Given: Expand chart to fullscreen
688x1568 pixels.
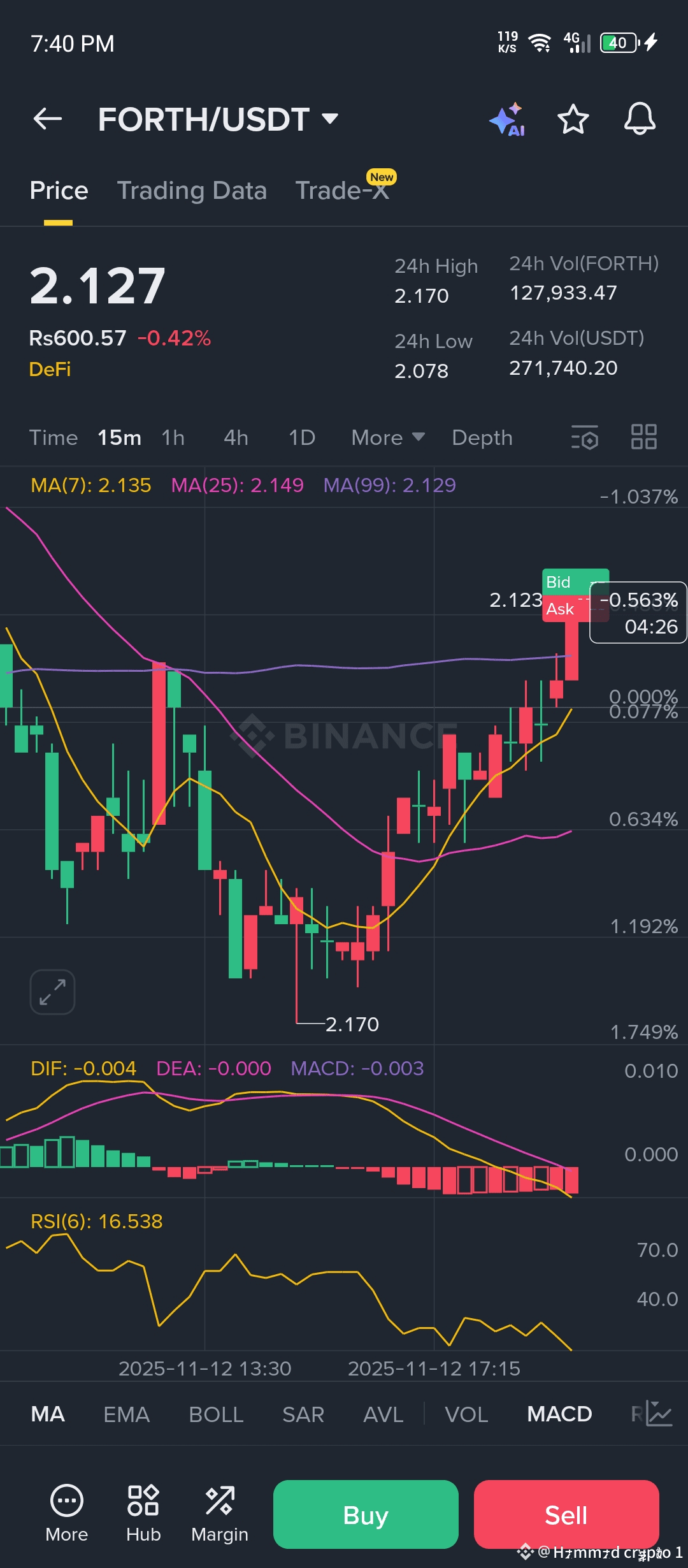Looking at the screenshot, I should 52,992.
